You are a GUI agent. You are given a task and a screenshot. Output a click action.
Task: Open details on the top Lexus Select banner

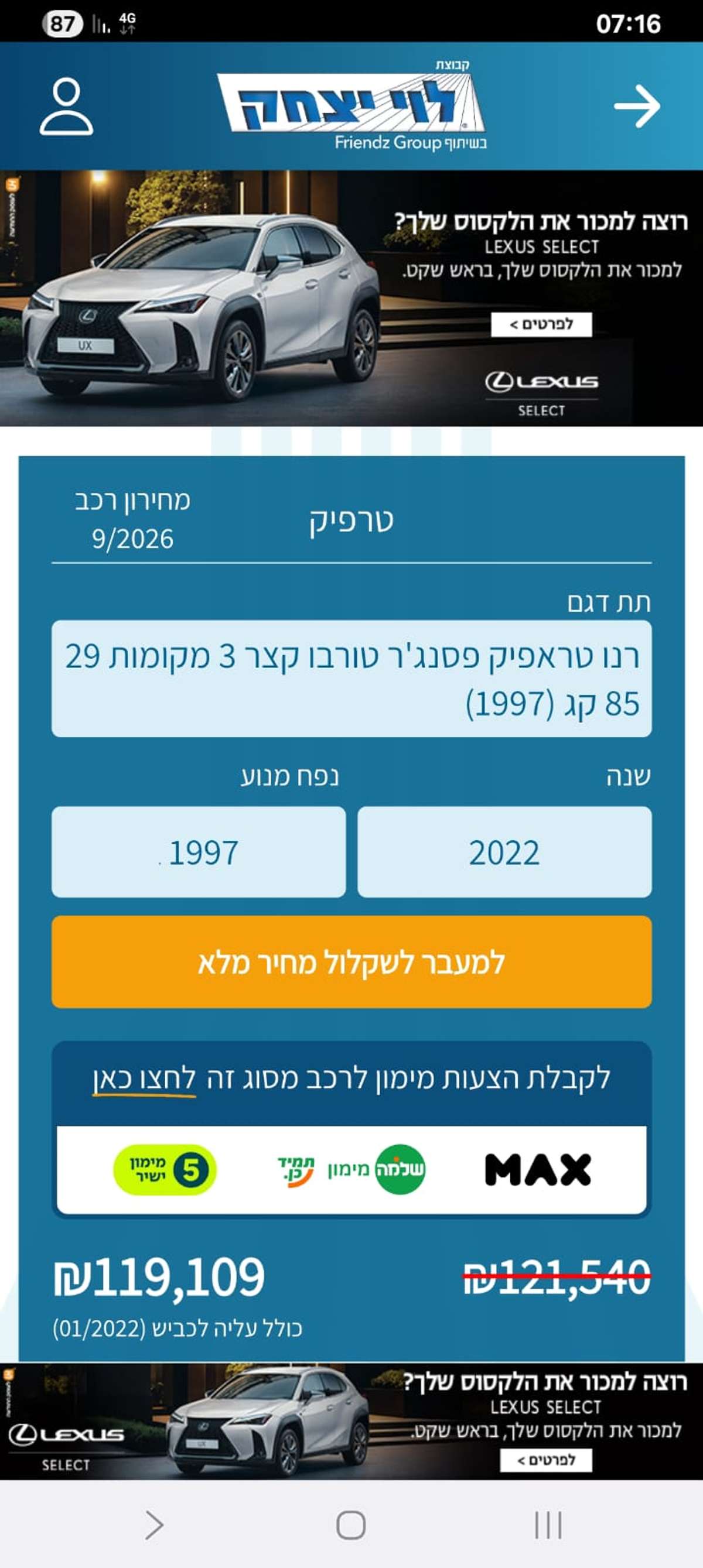(x=541, y=324)
